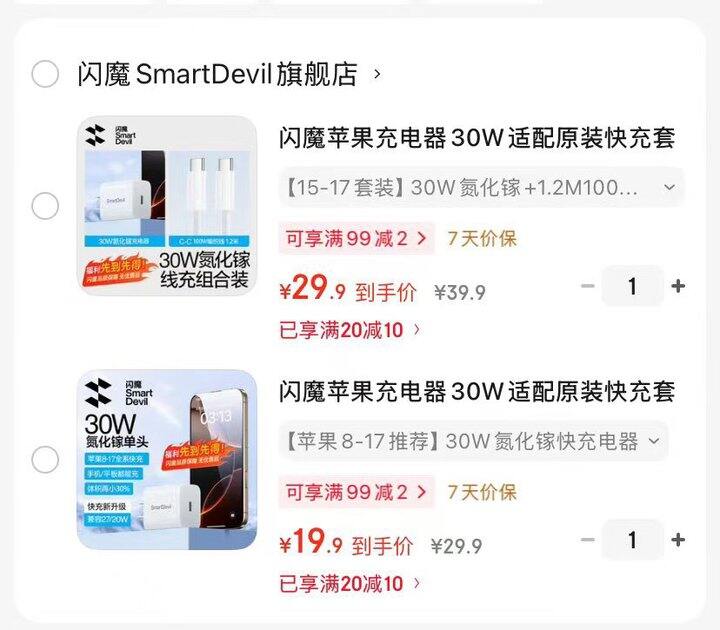Change the 【苹果8-17推荐】 spec option dropdown
Screen dimensions: 720x630
473,441
